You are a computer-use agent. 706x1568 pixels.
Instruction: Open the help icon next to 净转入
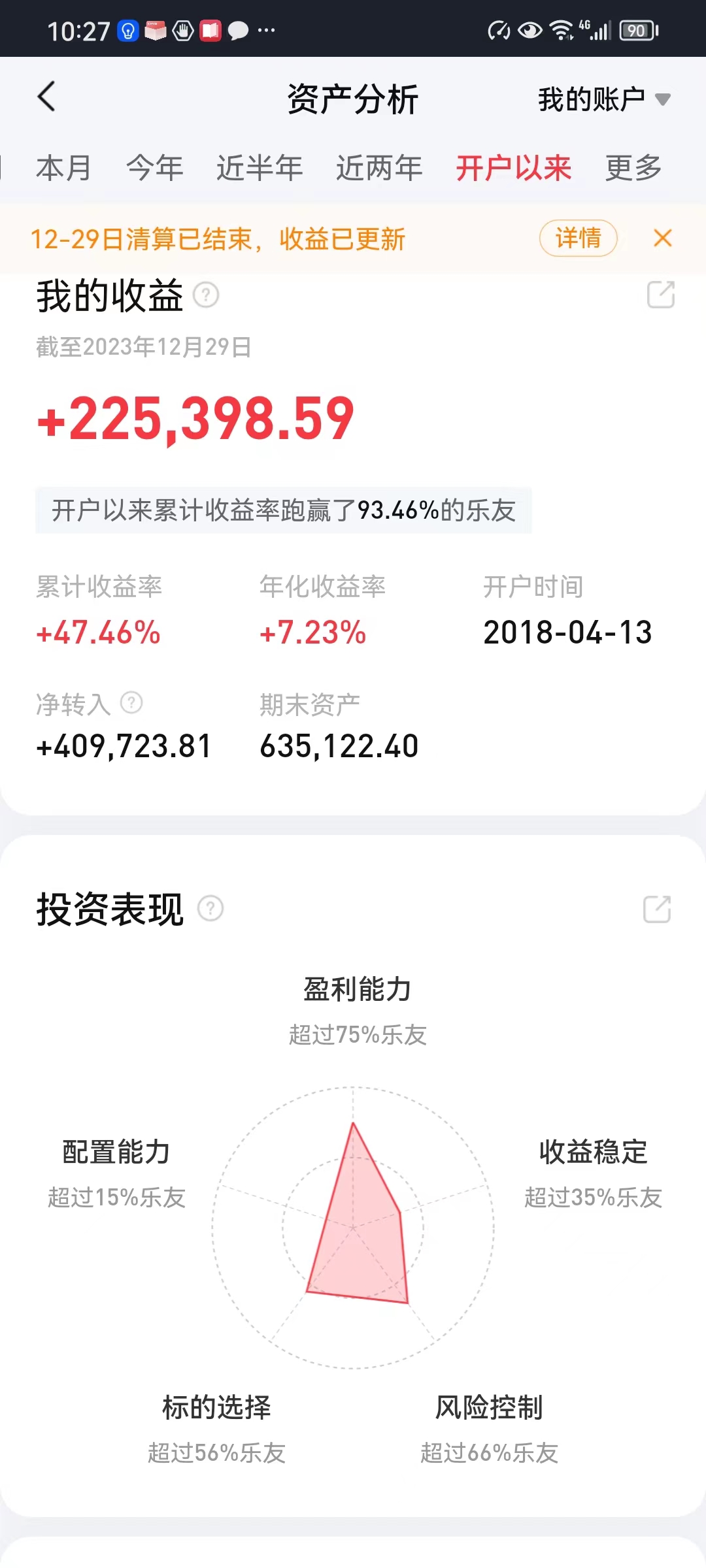point(131,703)
